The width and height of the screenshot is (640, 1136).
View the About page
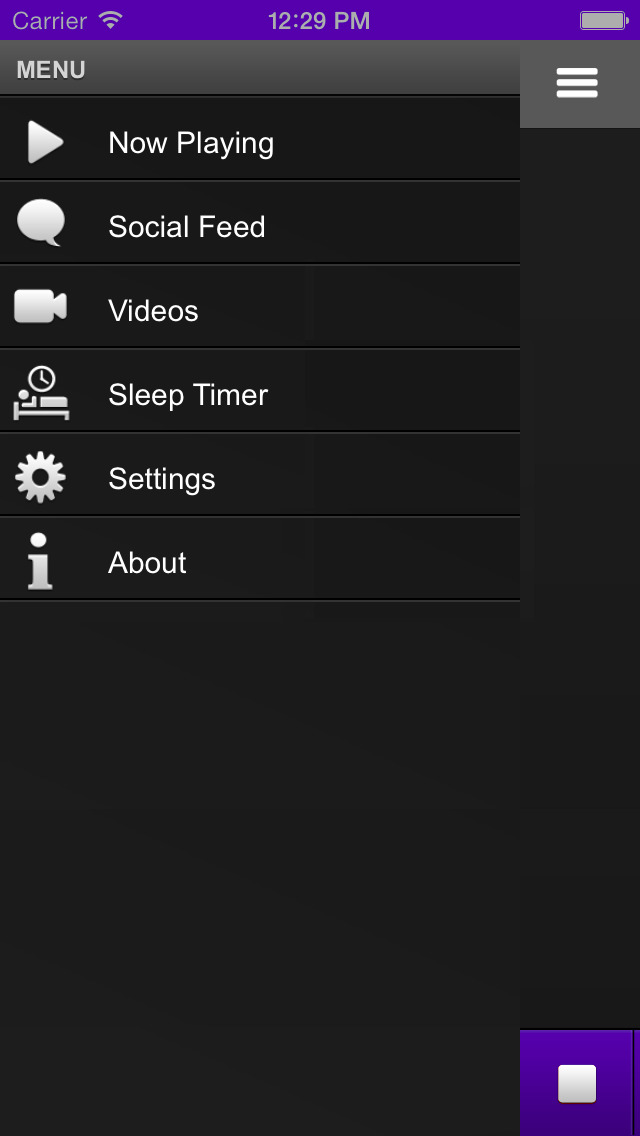259,559
